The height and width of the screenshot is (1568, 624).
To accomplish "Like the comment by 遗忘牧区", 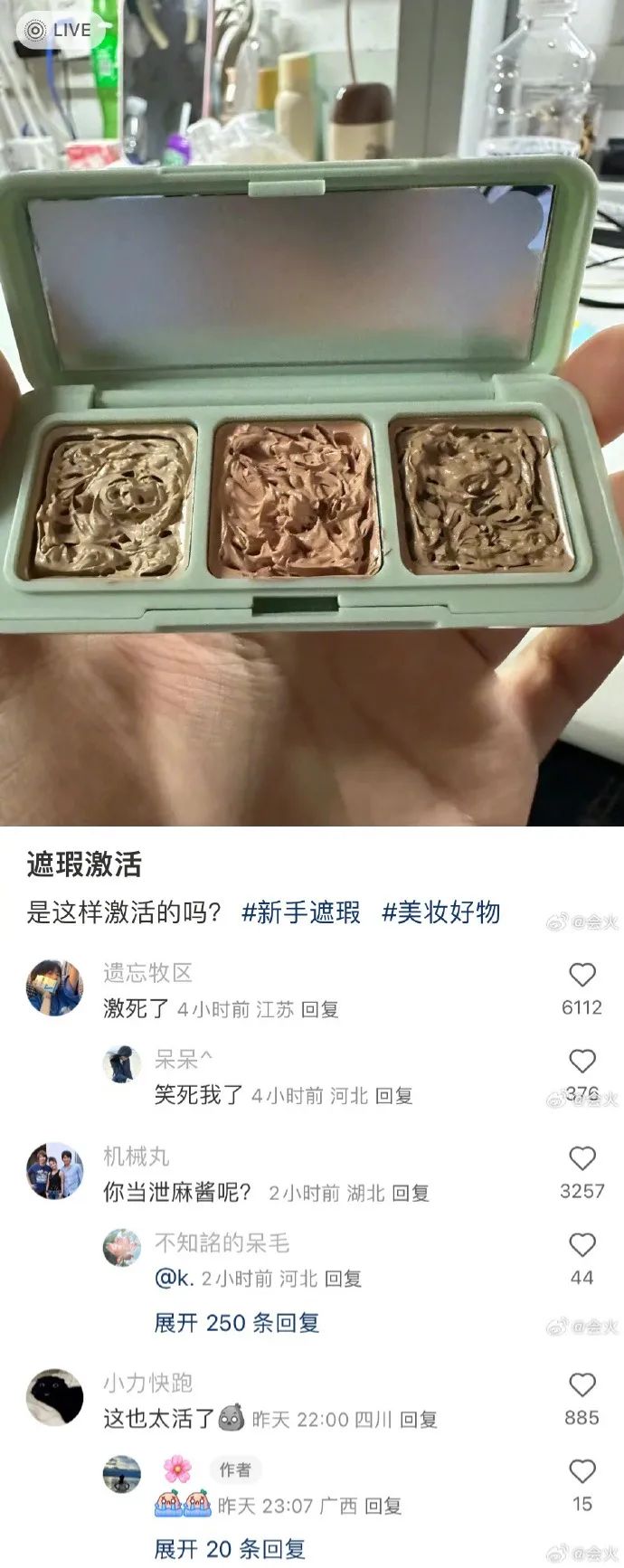I will pyautogui.click(x=581, y=975).
